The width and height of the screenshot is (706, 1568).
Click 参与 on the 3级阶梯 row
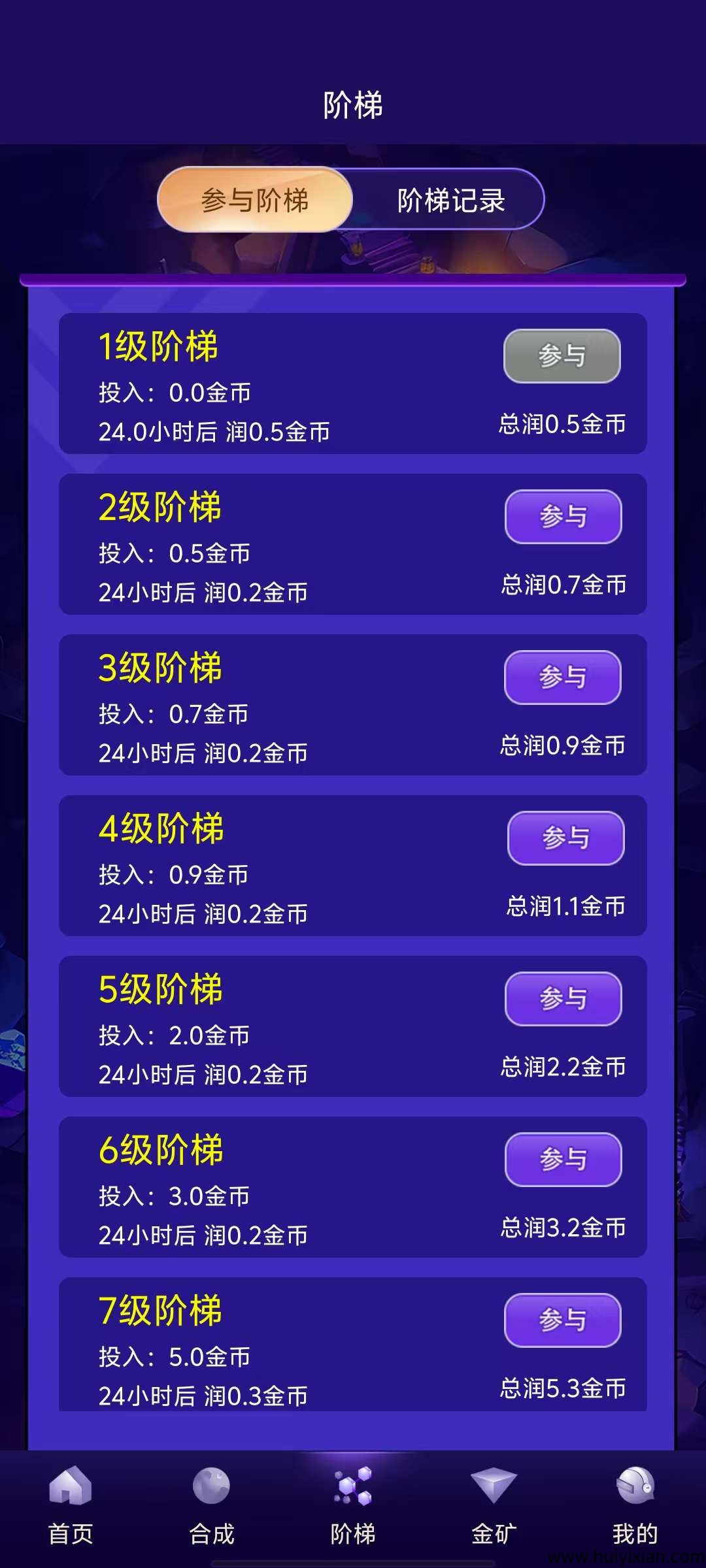pyautogui.click(x=563, y=678)
